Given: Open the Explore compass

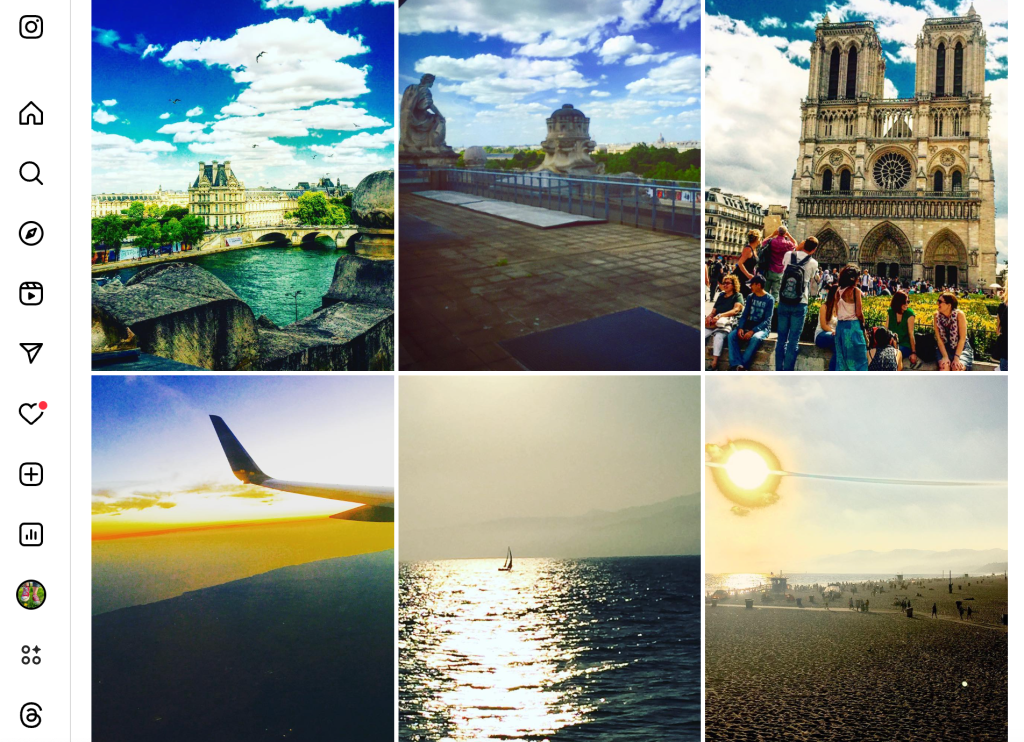Looking at the screenshot, I should [31, 233].
